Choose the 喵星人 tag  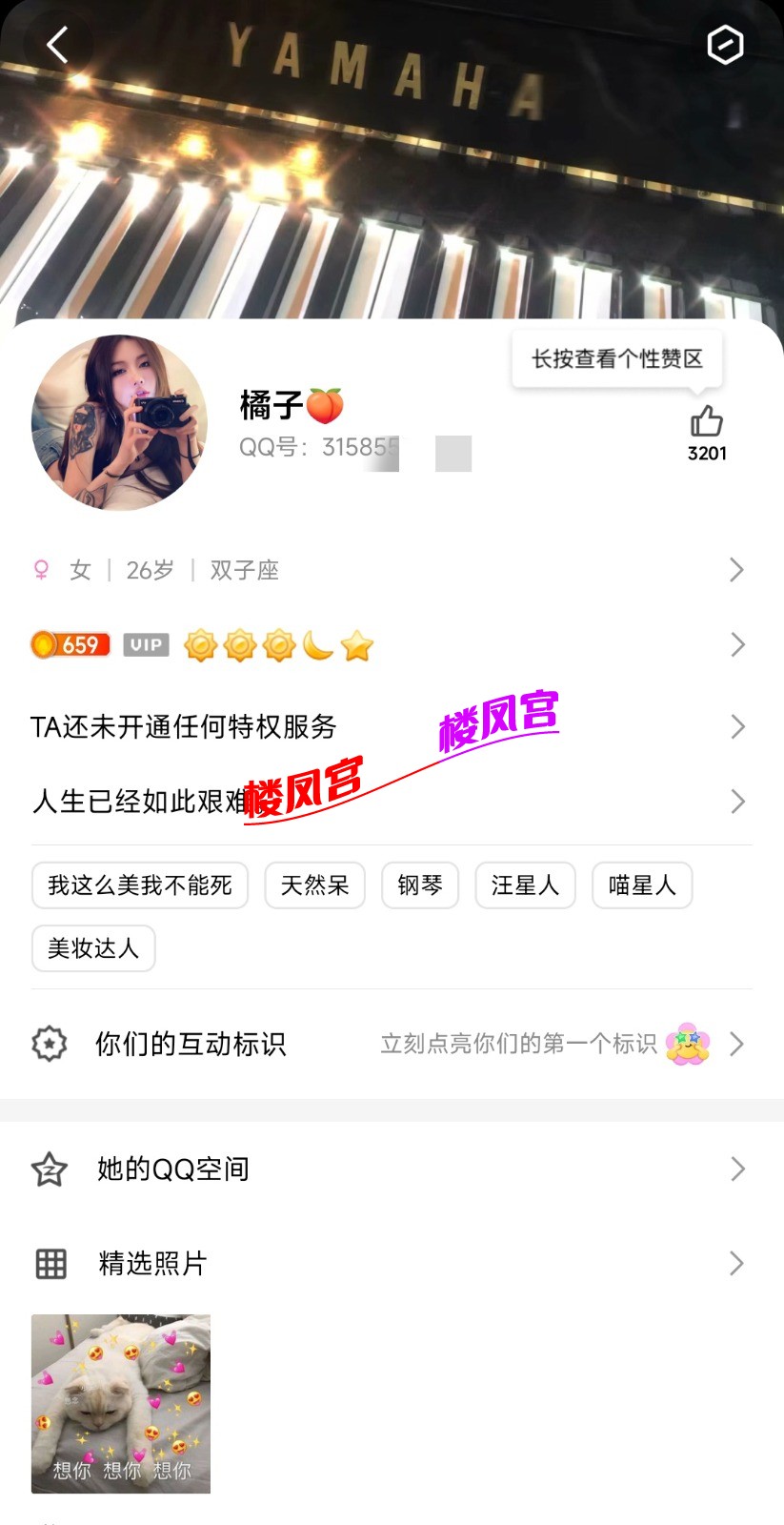[x=642, y=885]
